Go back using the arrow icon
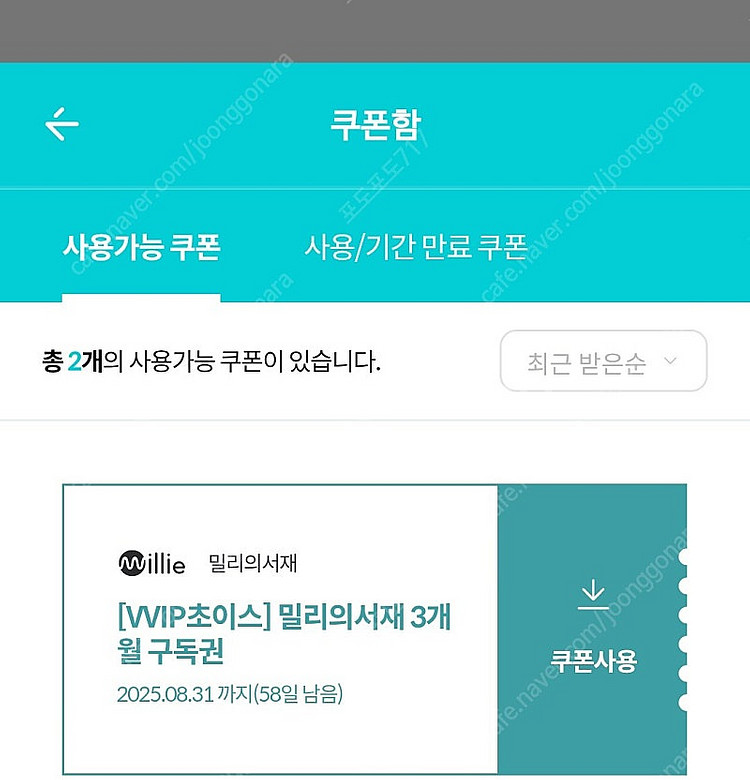 tap(62, 124)
